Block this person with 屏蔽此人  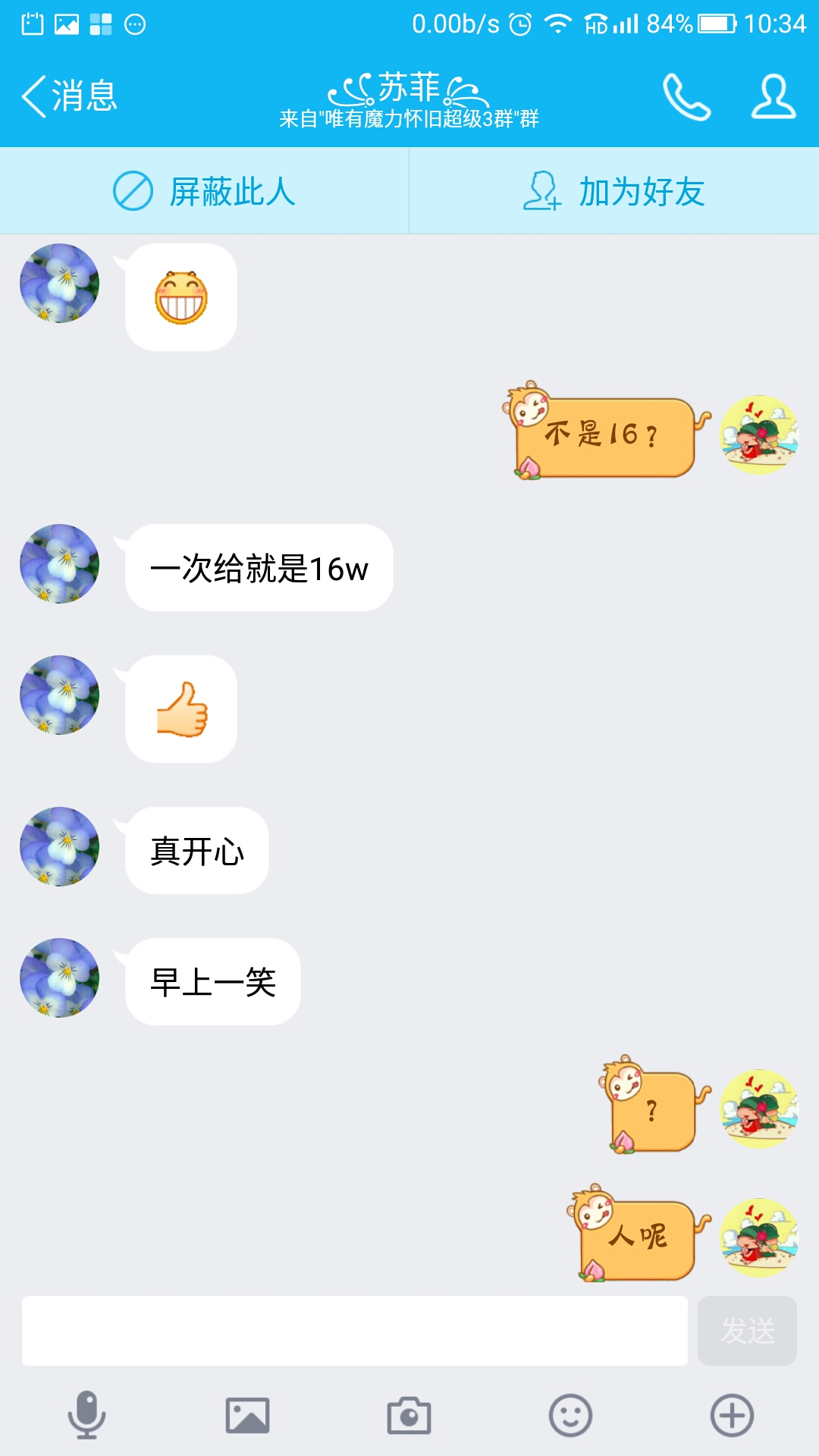(205, 191)
